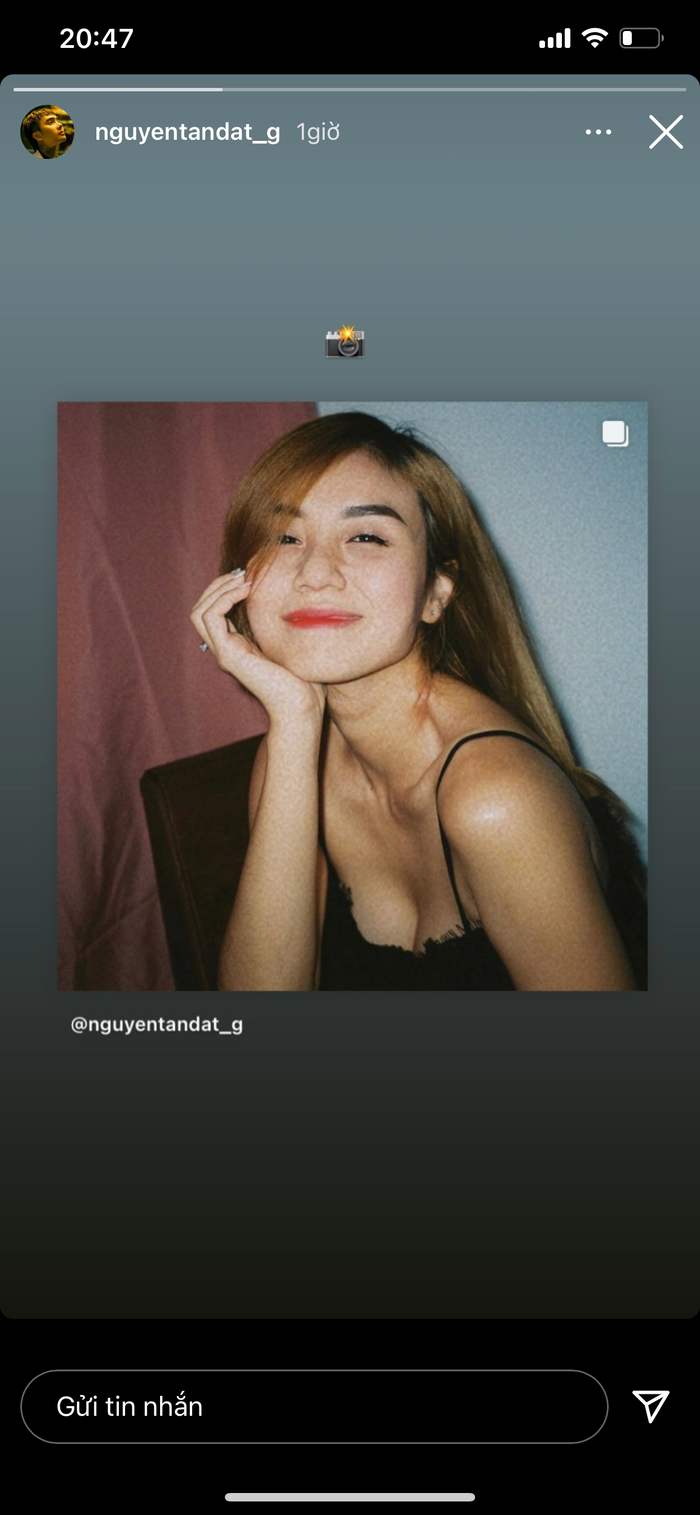Open nguyentandat_g profile from the story header avatar

tap(47, 132)
